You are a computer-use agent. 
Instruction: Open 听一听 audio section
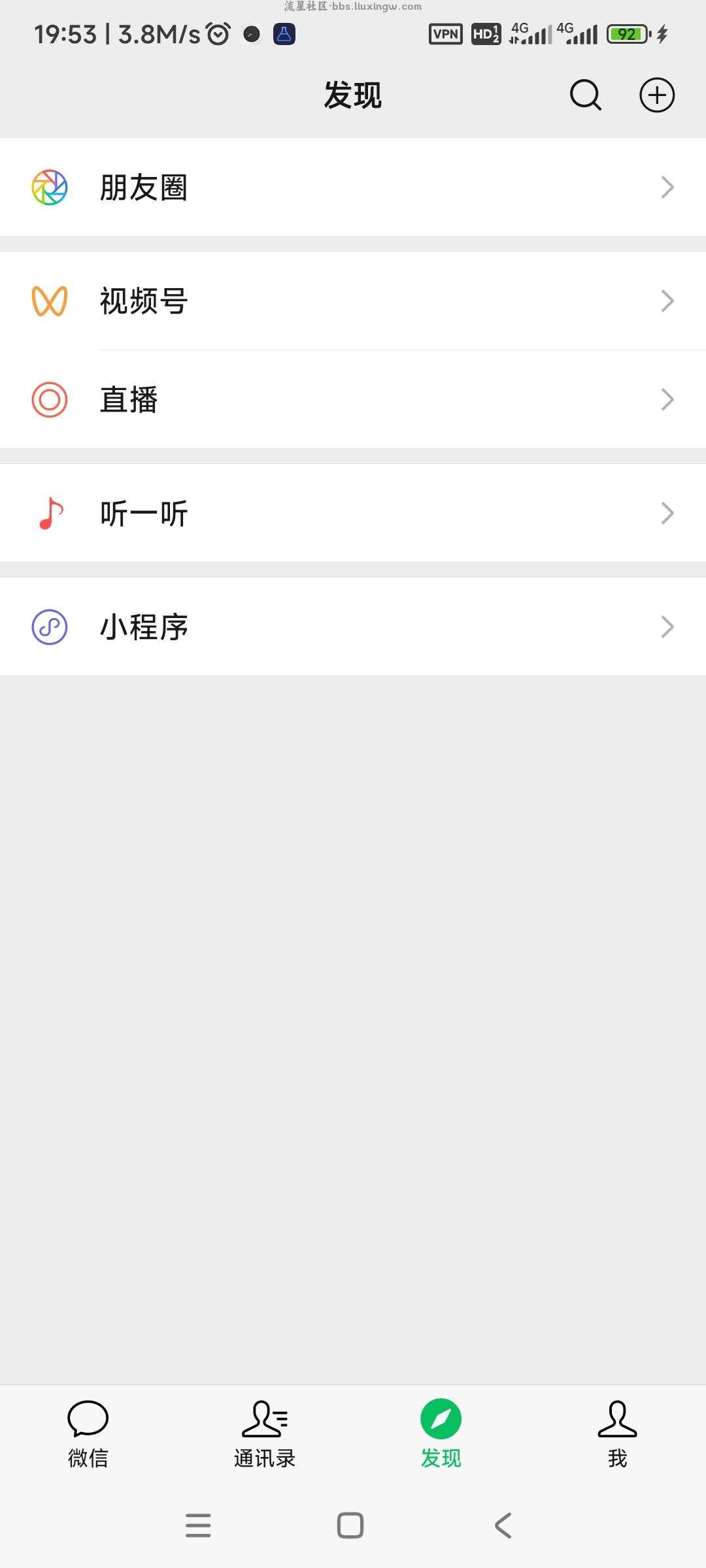tap(353, 513)
